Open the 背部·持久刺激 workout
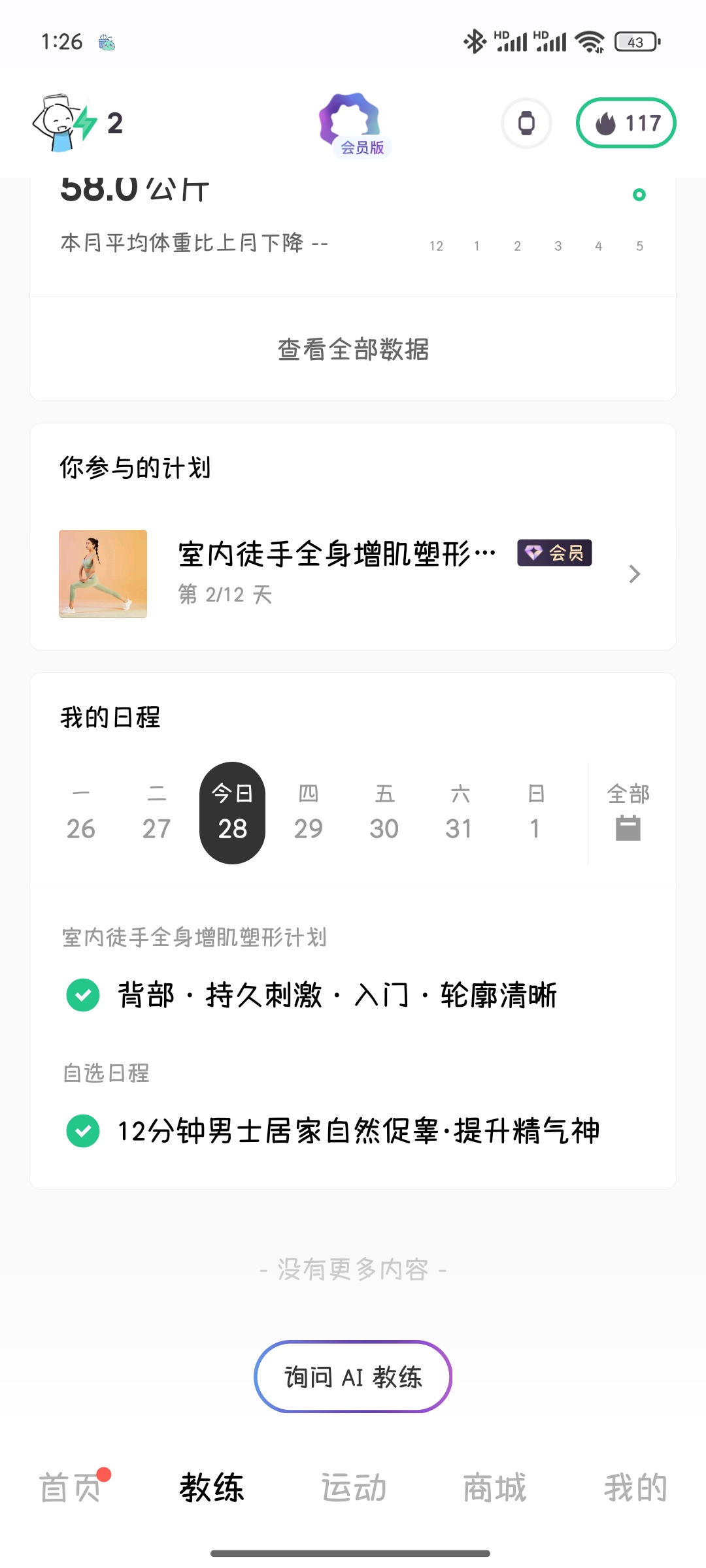 (337, 995)
